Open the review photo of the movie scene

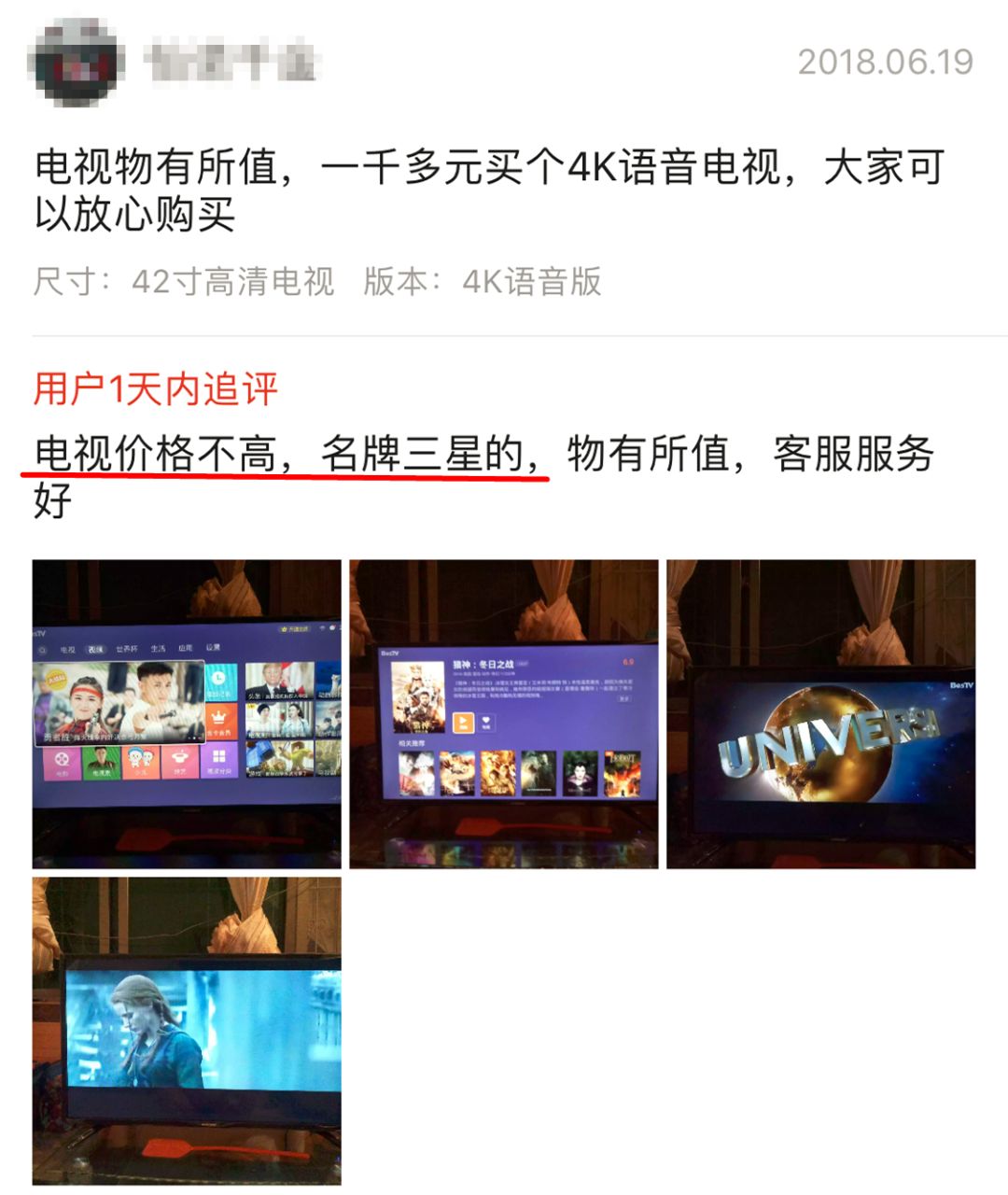pos(187,1032)
